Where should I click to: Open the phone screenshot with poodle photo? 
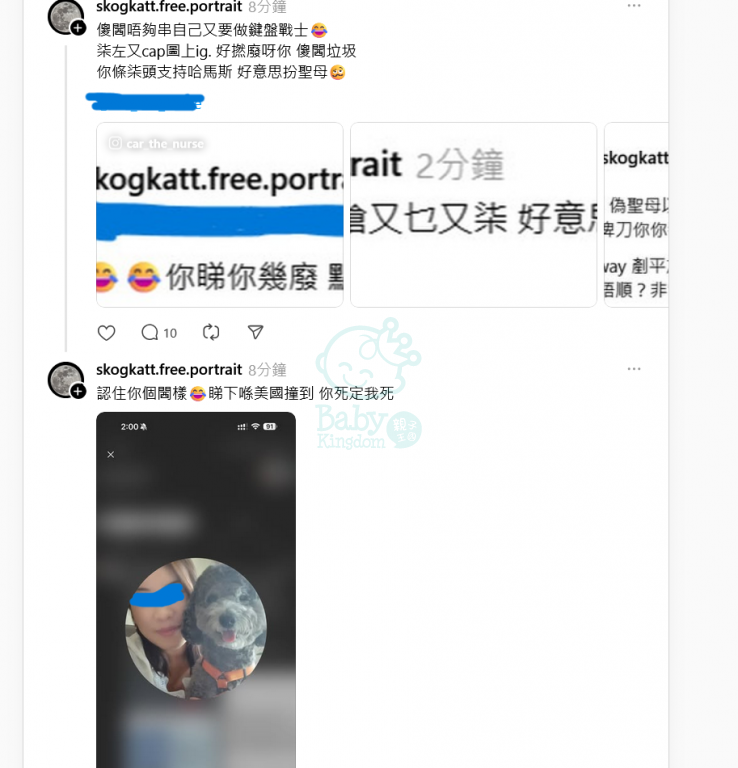[196, 590]
